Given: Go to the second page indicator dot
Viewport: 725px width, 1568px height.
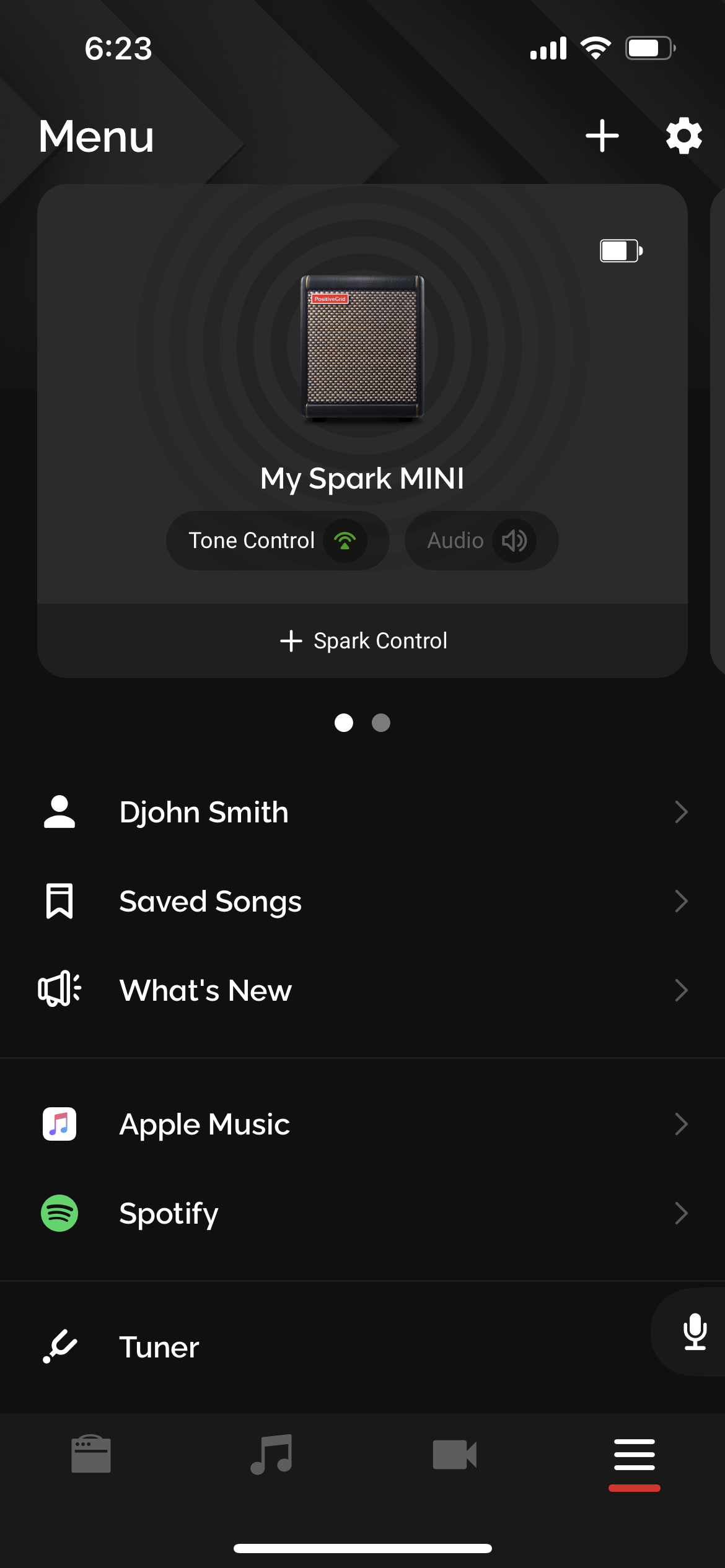Looking at the screenshot, I should 381,723.
